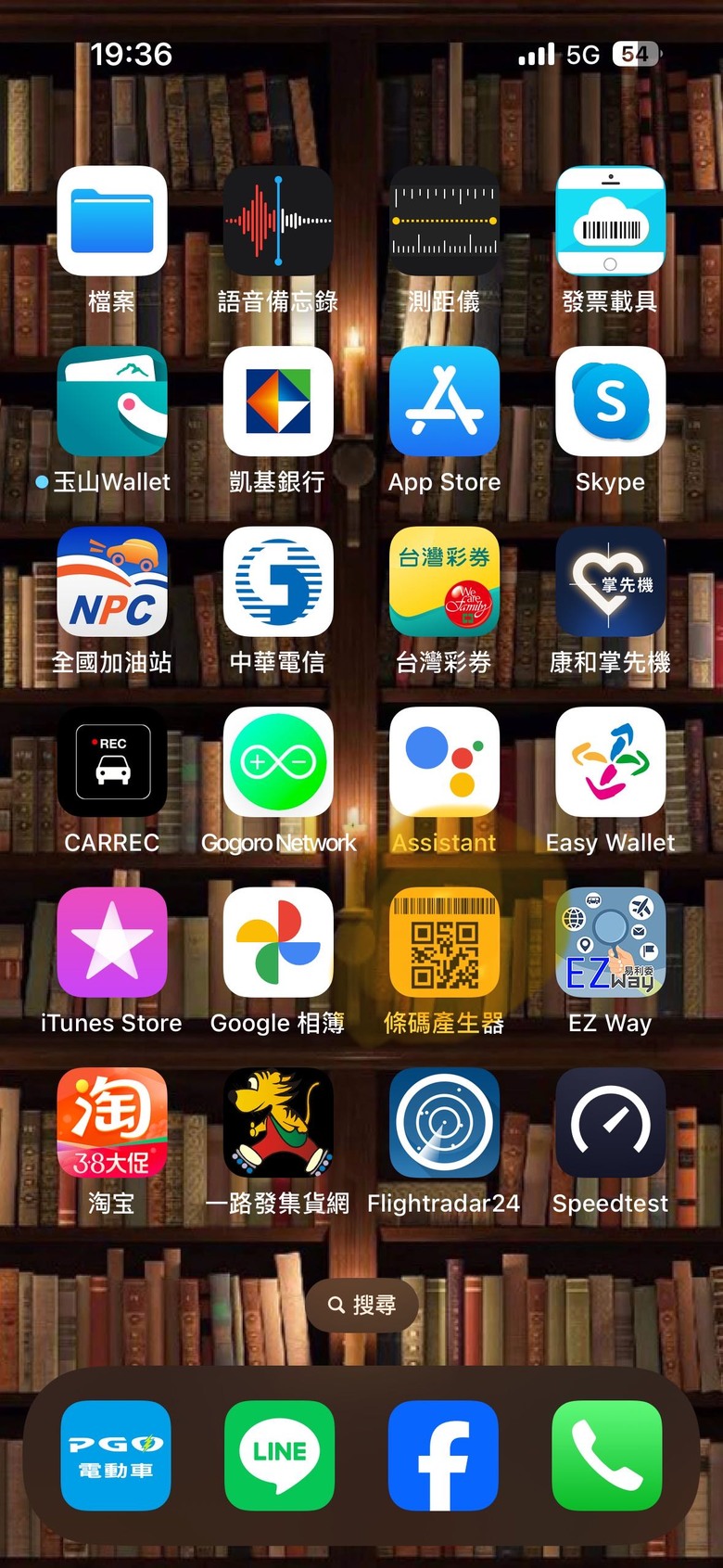The height and width of the screenshot is (1568, 723).
Task: Open the 檔案 Files app
Action: point(112,221)
